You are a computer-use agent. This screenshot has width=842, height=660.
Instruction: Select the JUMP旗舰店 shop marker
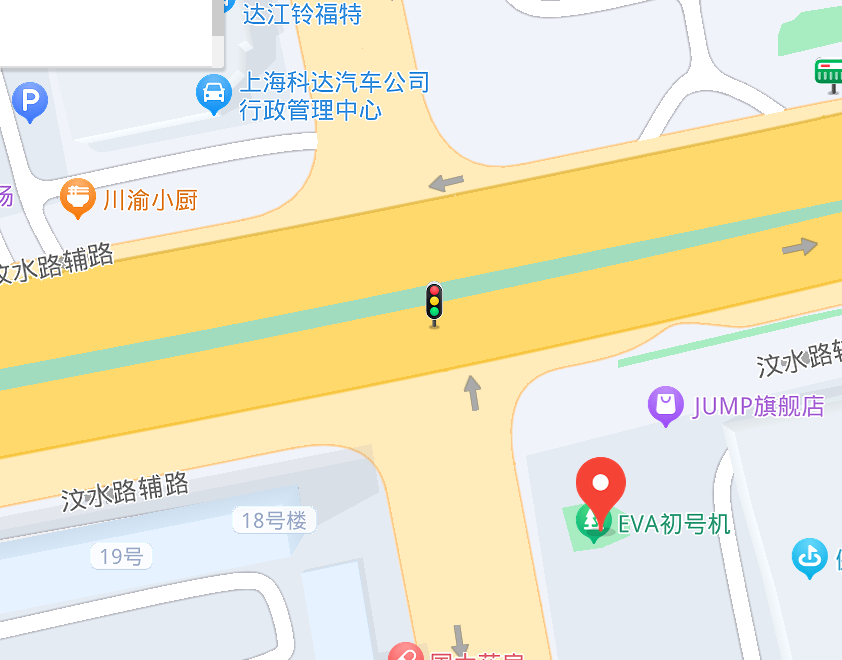[x=666, y=405]
